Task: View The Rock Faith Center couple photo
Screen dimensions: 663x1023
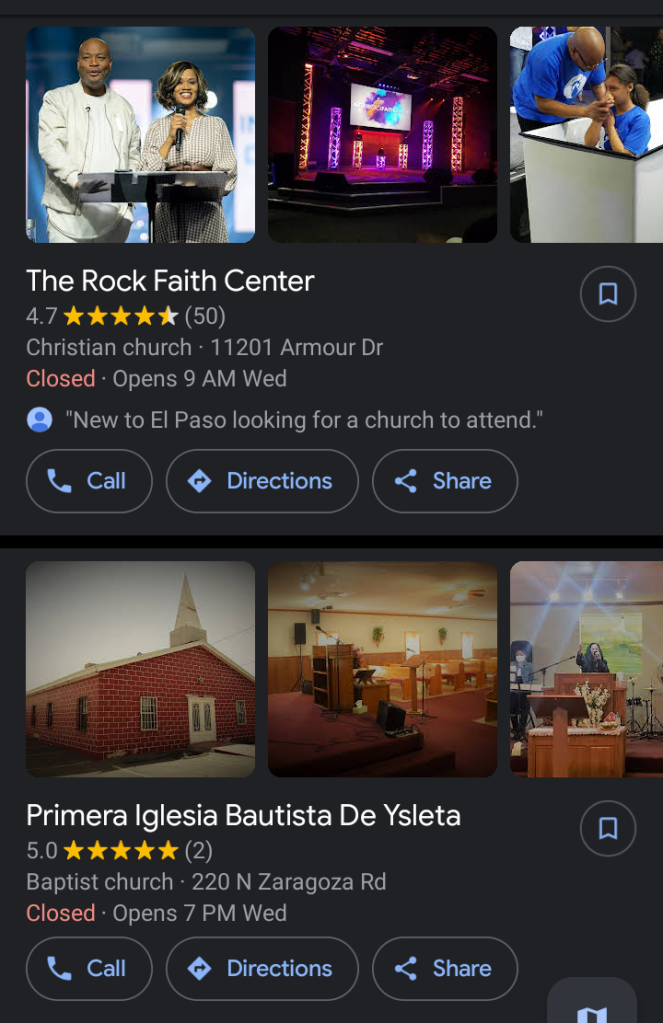Action: pyautogui.click(x=140, y=134)
